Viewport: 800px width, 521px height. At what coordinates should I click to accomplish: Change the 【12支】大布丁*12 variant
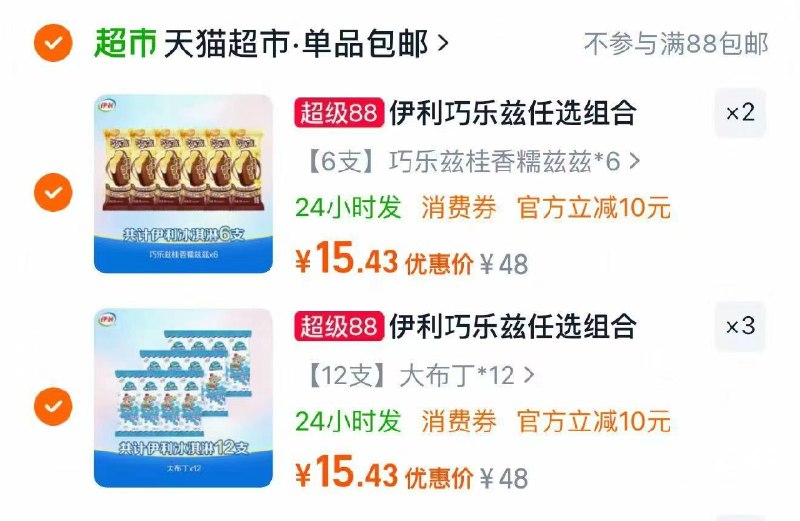(x=418, y=376)
